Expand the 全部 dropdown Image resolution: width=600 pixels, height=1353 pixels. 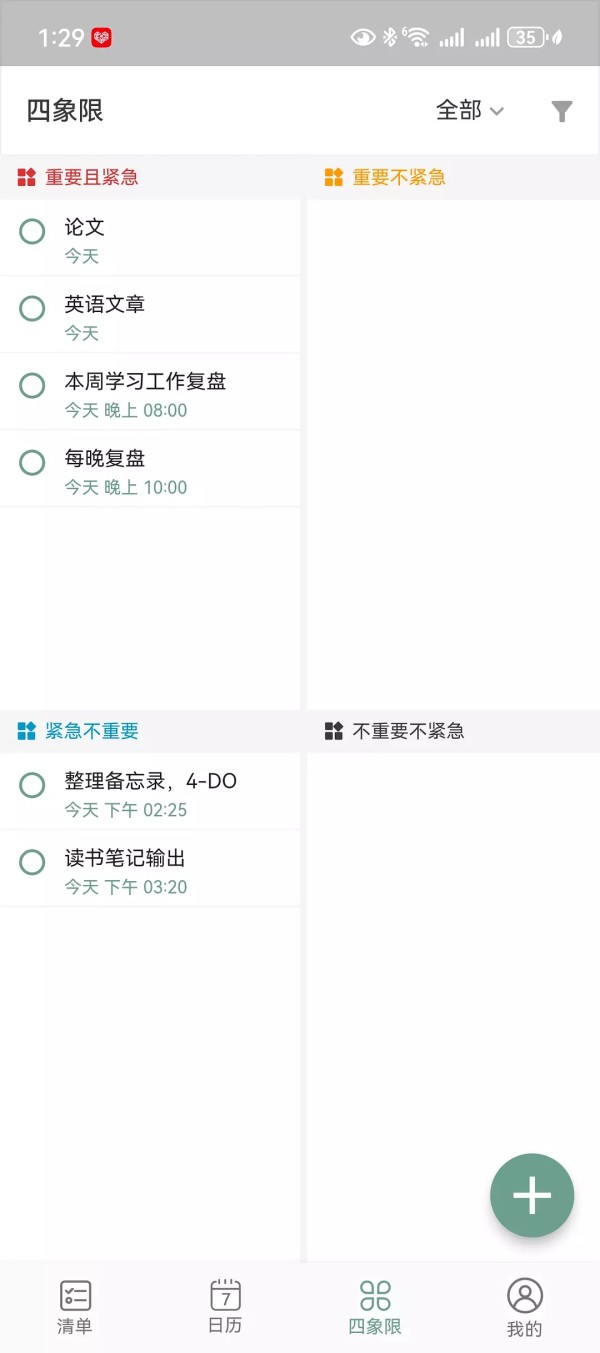pos(470,111)
